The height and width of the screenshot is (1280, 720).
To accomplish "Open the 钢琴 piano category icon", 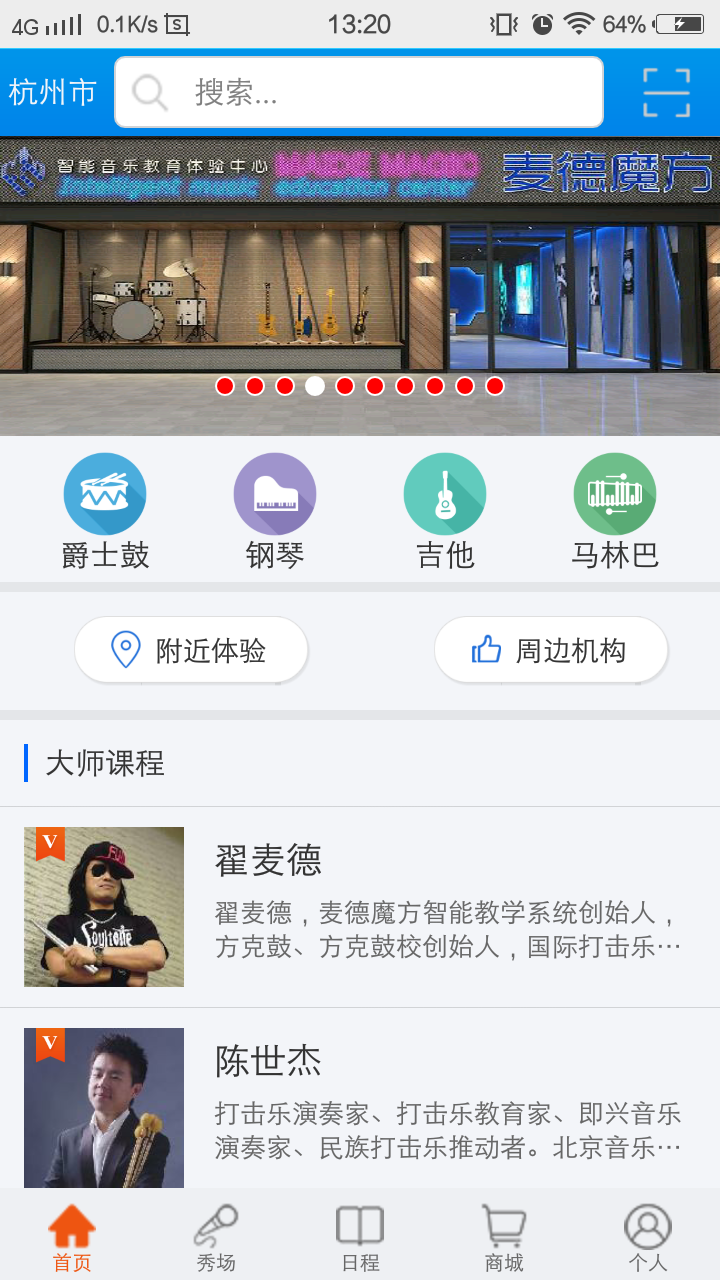I will pos(275,493).
